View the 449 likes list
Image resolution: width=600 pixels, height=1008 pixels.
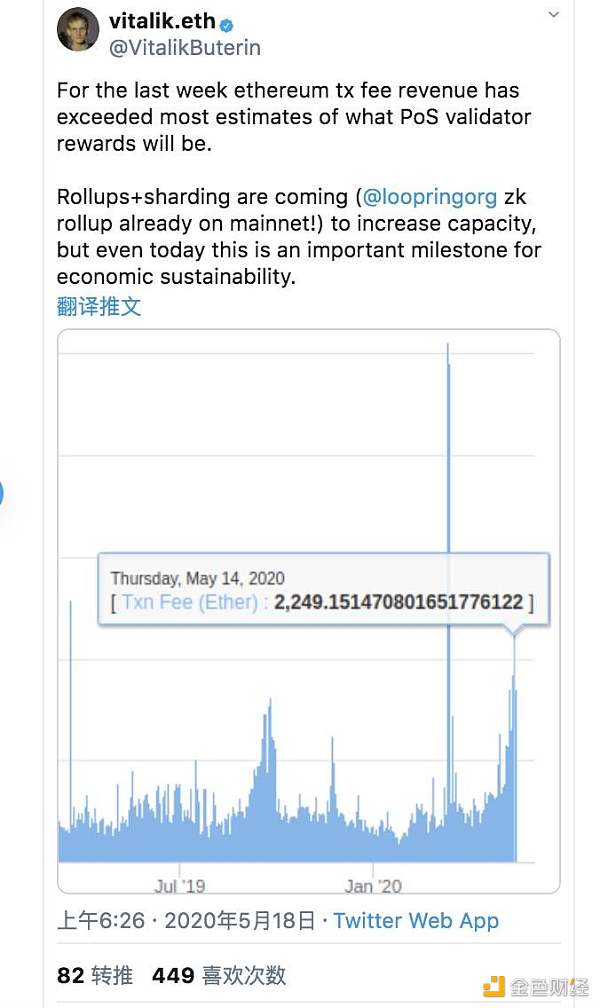(218, 974)
